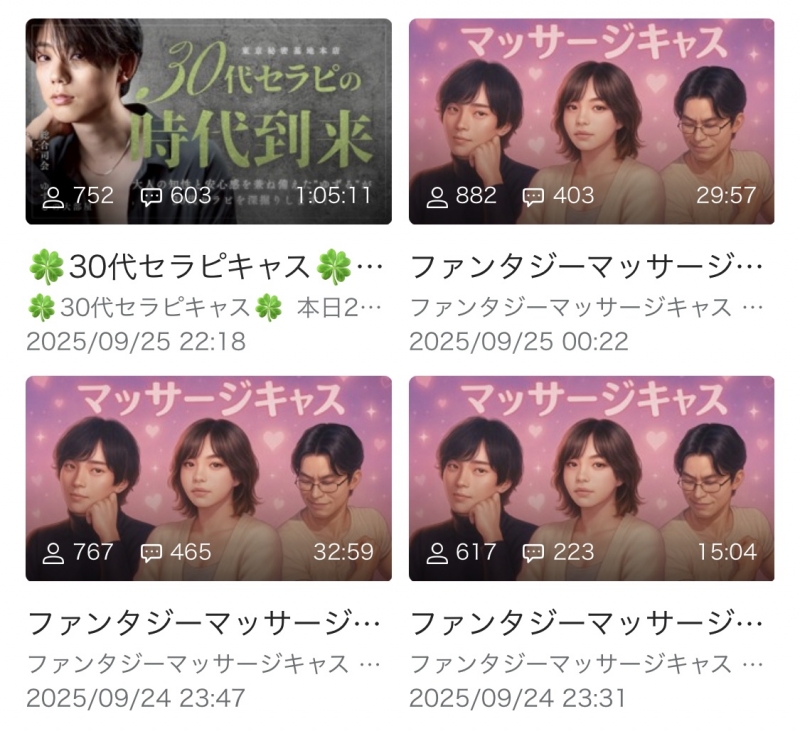Open the 15:04 ファンタジーマッサージキャス recording
The width and height of the screenshot is (800, 731).
591,478
